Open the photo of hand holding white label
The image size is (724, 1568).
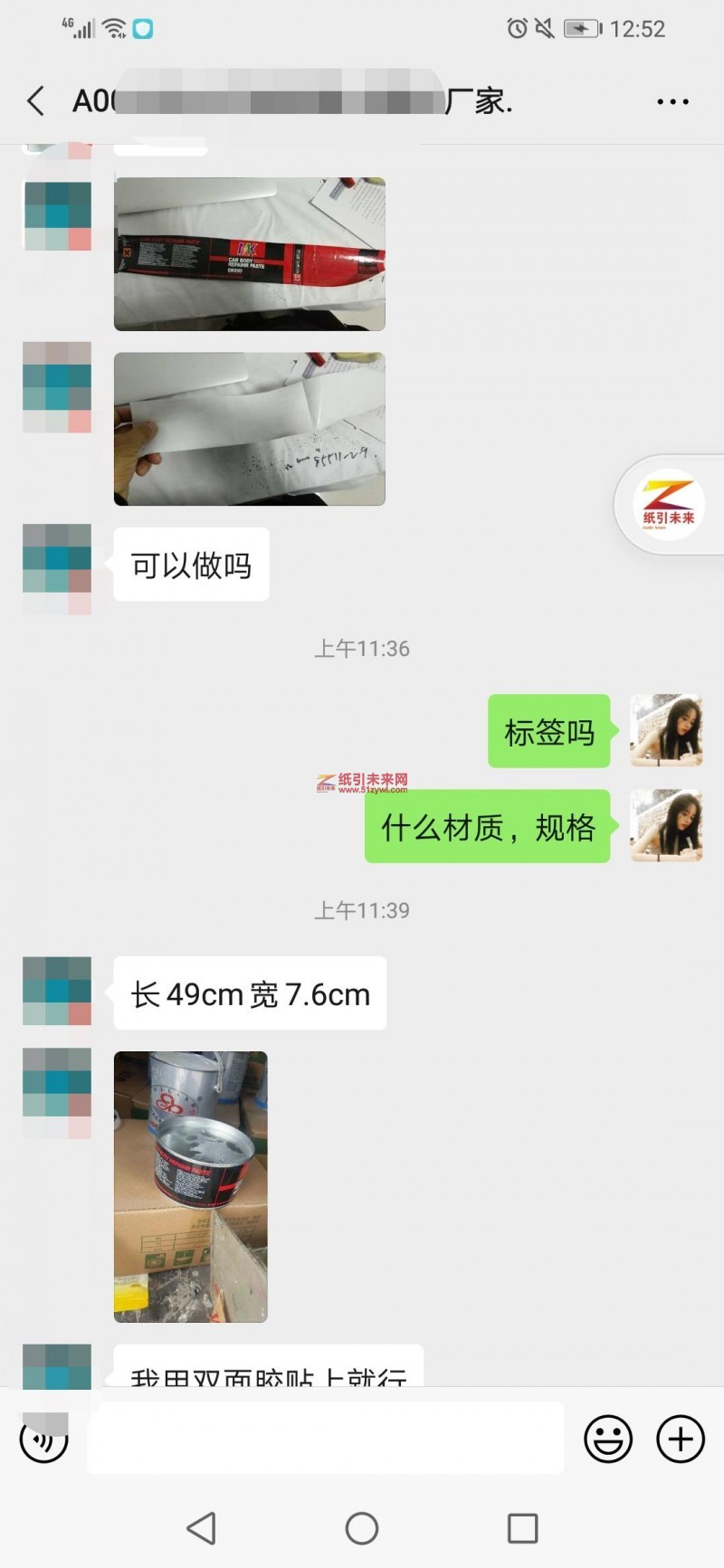pos(249,429)
